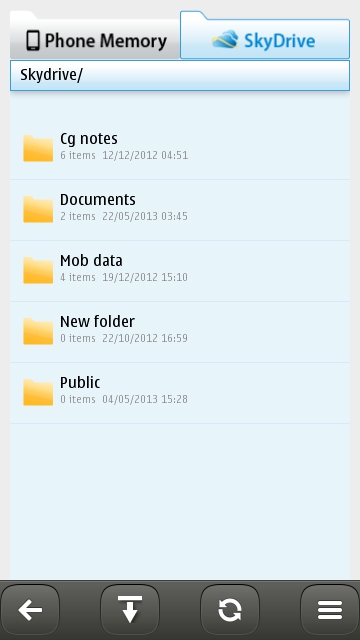Refresh the SkyDrive folder list
This screenshot has height=640, width=360.
[x=230, y=610]
